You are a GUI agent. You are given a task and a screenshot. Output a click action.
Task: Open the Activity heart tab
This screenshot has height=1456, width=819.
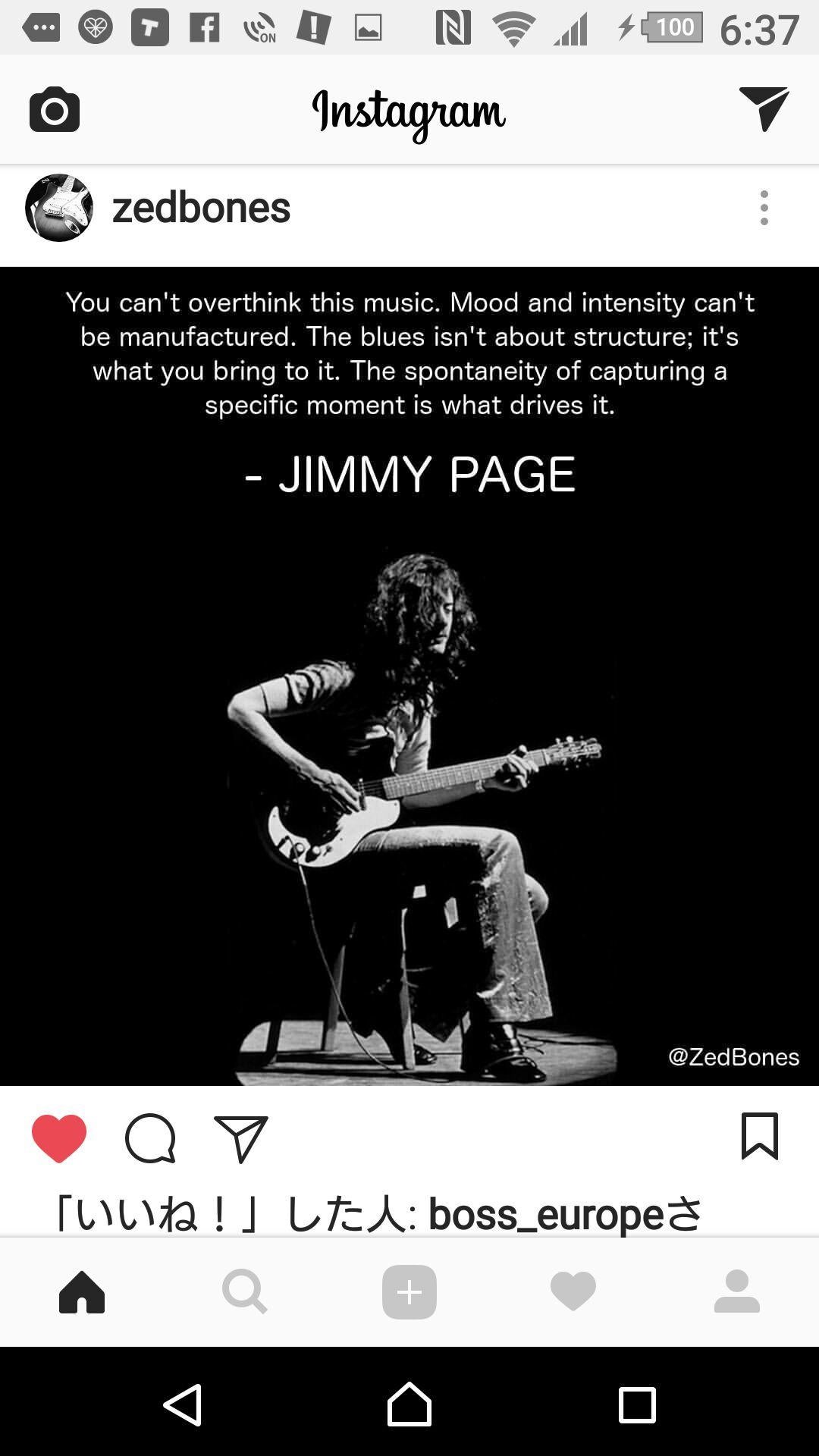[x=573, y=1291]
